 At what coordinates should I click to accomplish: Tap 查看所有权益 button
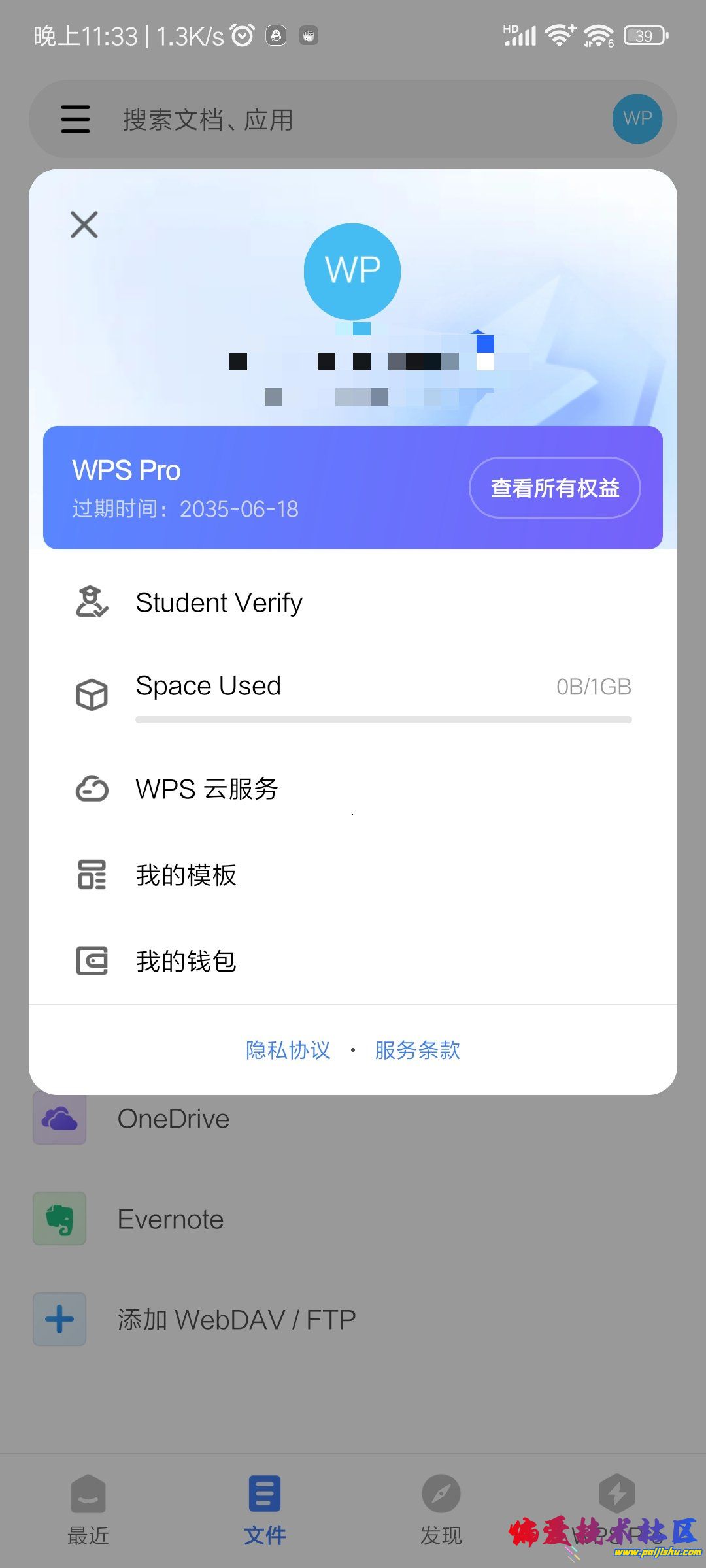[x=554, y=488]
